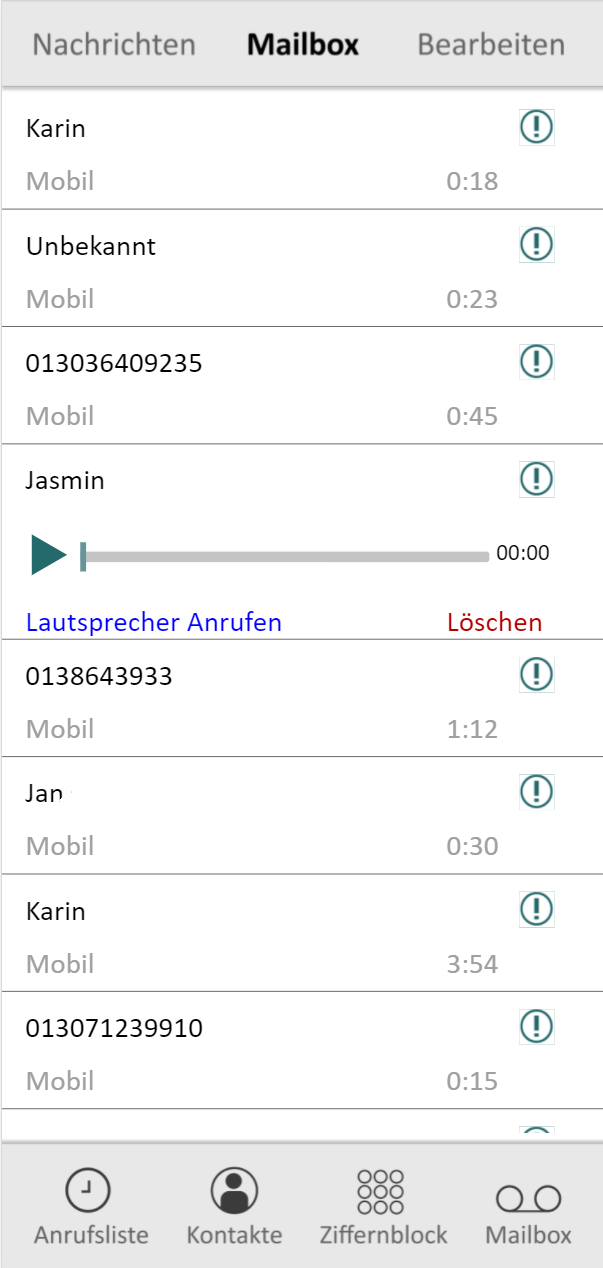Screen dimensions: 603x1268
Task: Open Jan's voicemail entry
Action: (x=250, y=818)
